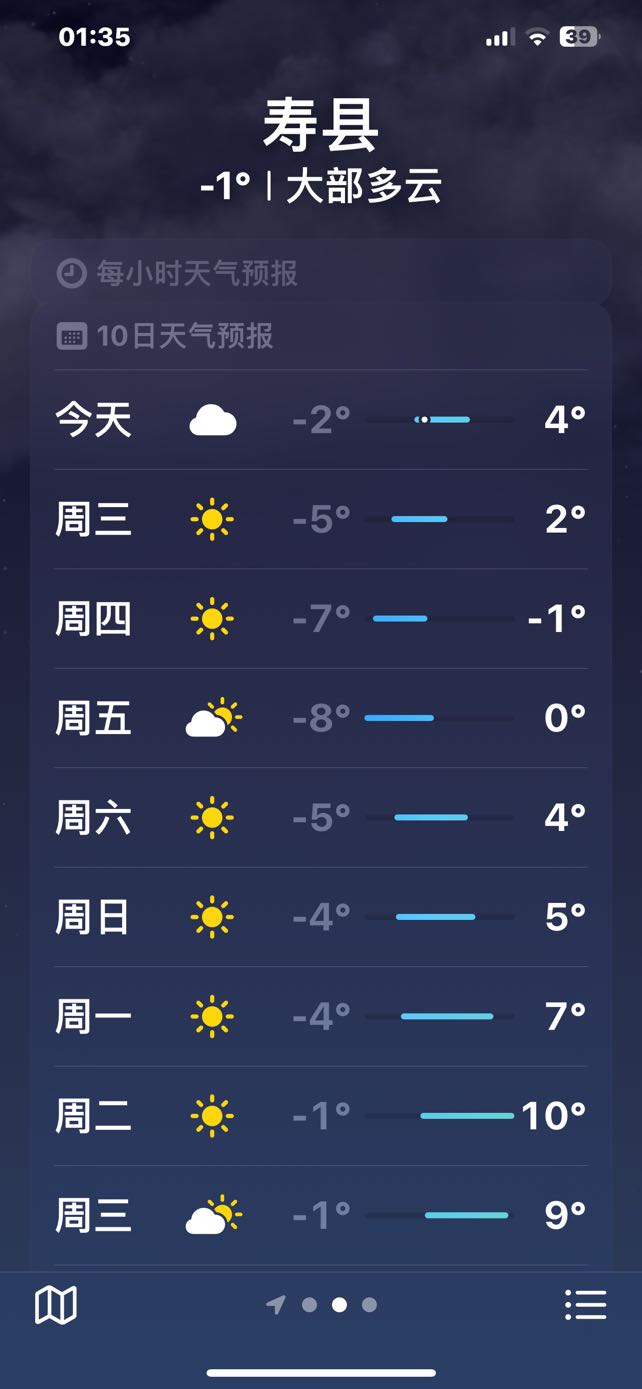
Task: Open the weather map
Action: (56, 1305)
